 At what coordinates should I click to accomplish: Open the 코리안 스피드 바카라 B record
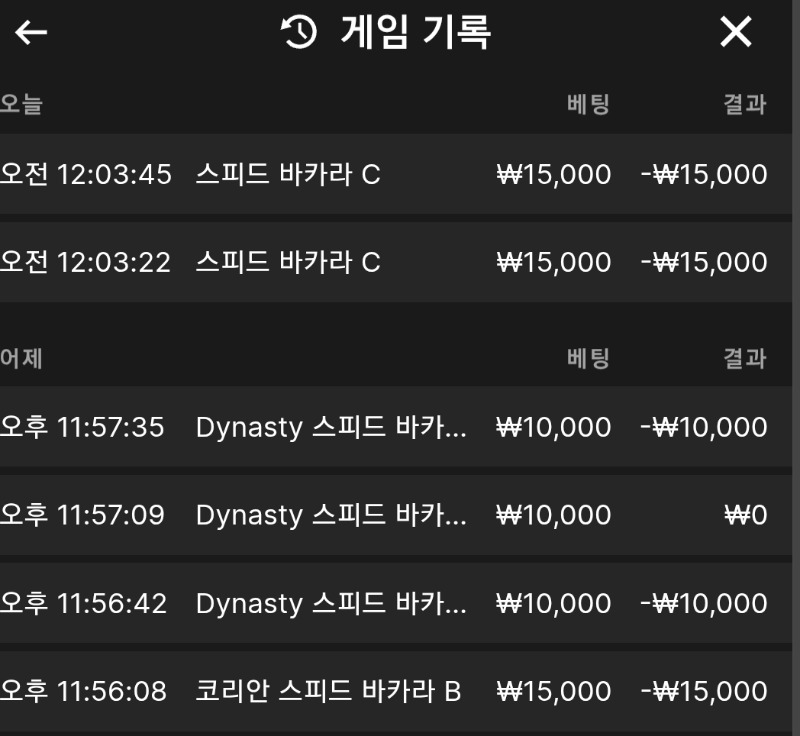click(395, 691)
